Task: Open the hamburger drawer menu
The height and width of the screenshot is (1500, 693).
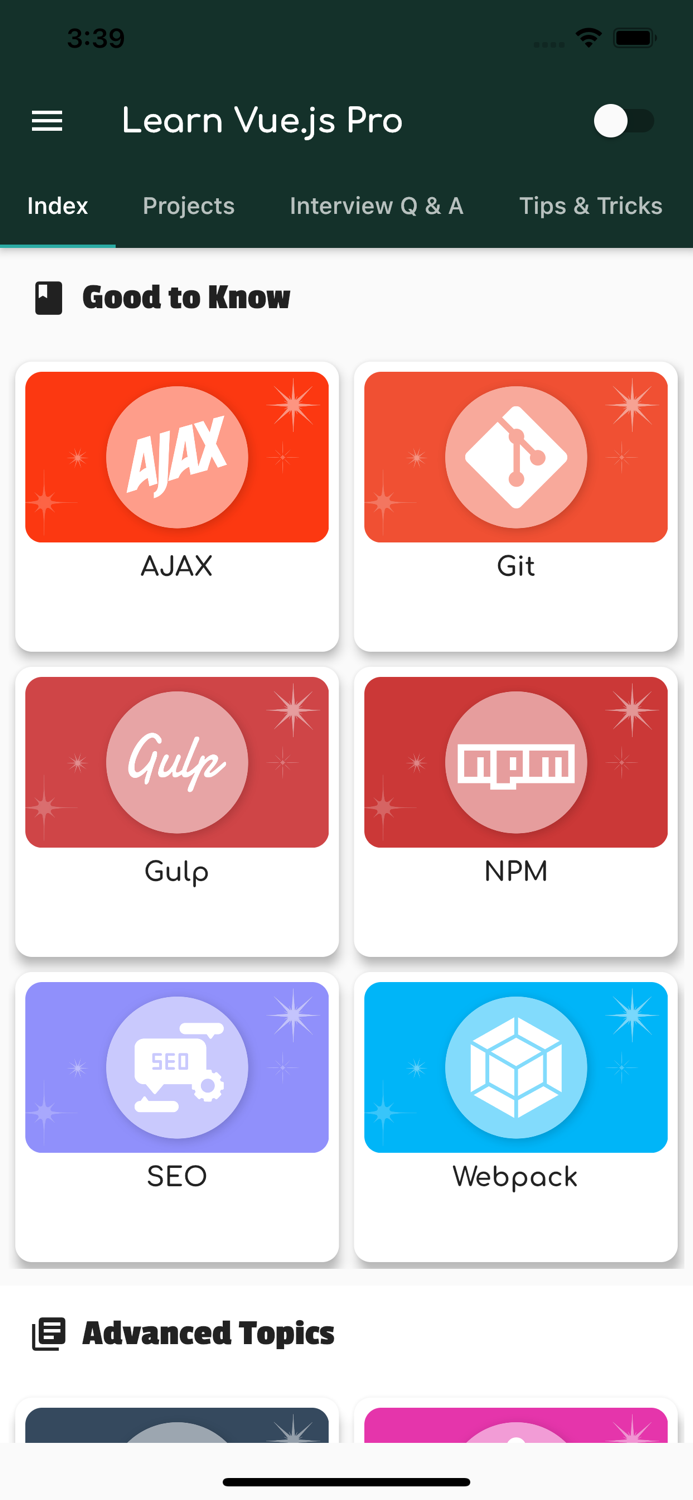Action: tap(47, 121)
